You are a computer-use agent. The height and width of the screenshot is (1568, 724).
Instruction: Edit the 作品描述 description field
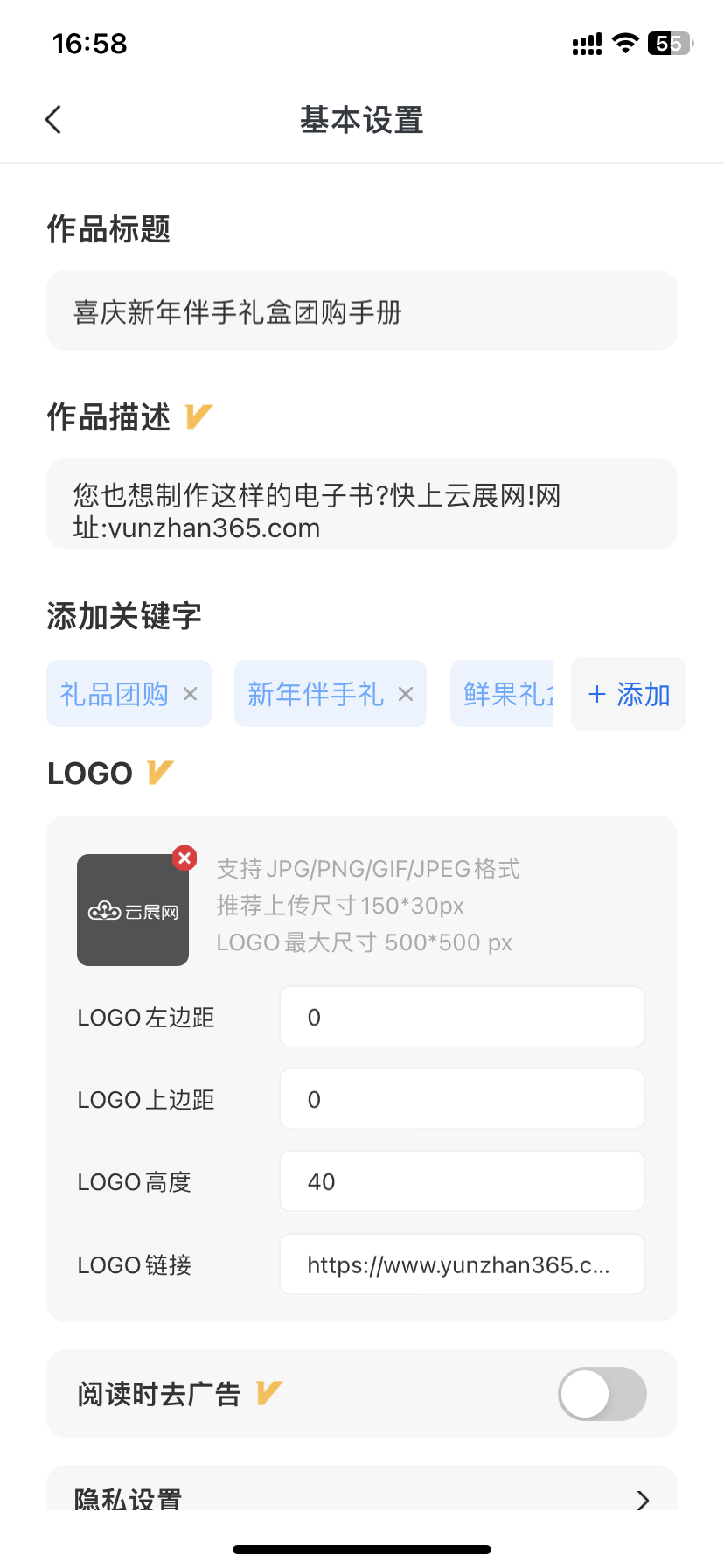tap(362, 504)
